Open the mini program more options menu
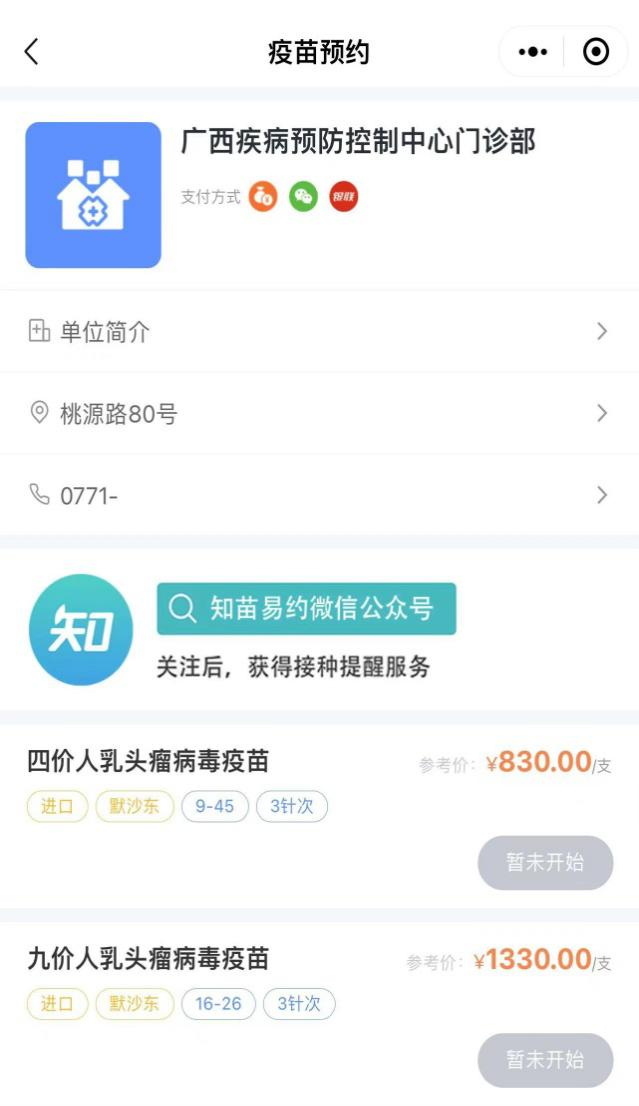 tap(533, 52)
